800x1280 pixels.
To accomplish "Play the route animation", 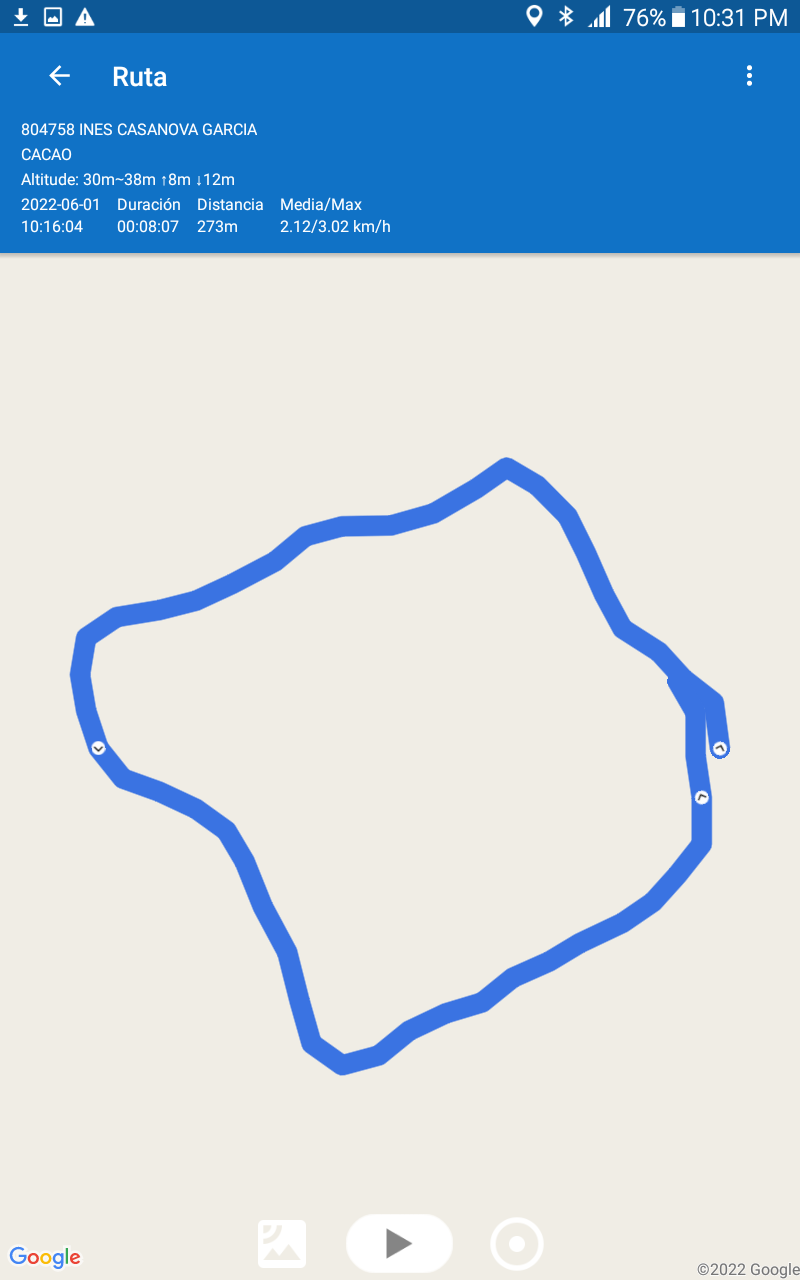I will (399, 1243).
